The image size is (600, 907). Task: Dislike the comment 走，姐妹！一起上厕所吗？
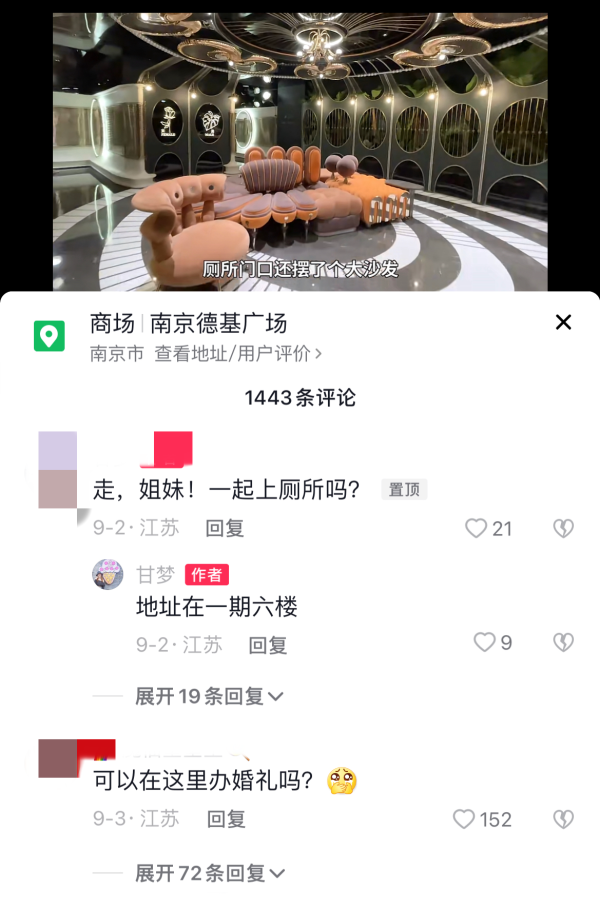coord(563,528)
